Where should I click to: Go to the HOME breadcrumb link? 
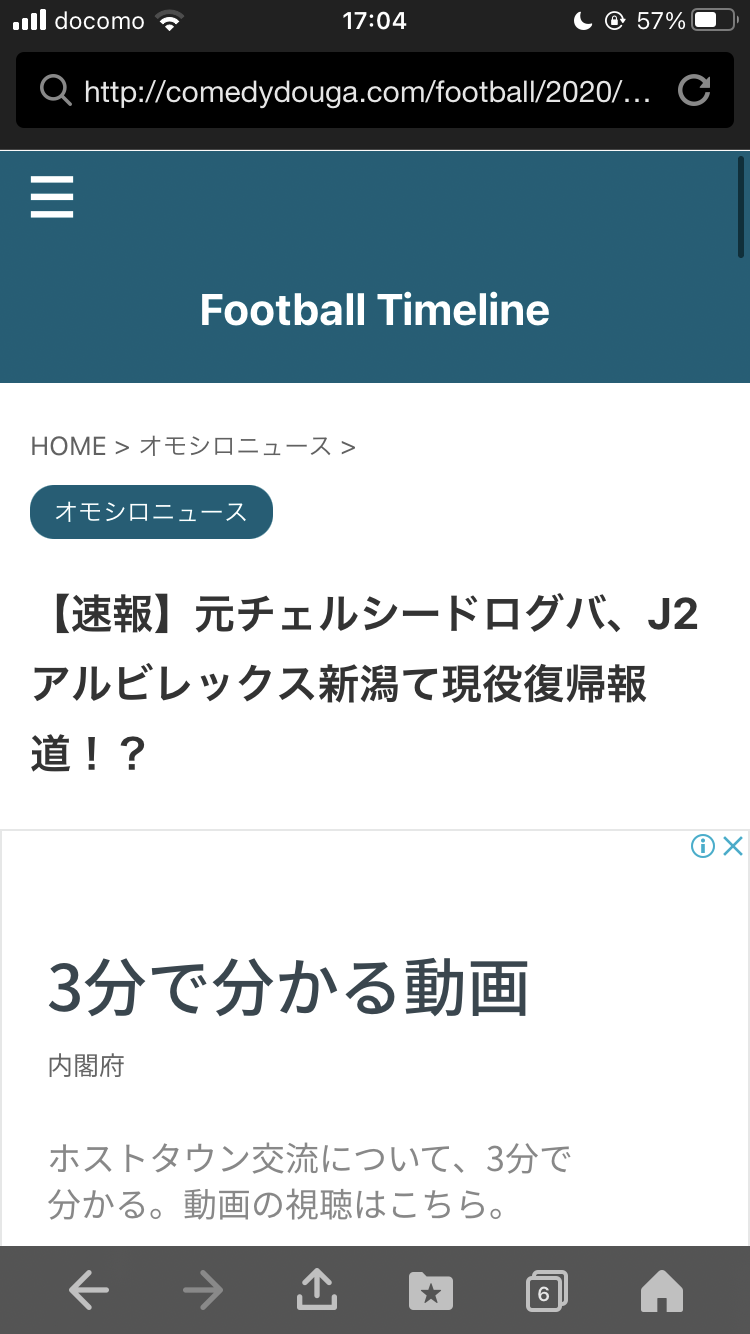tap(68, 446)
